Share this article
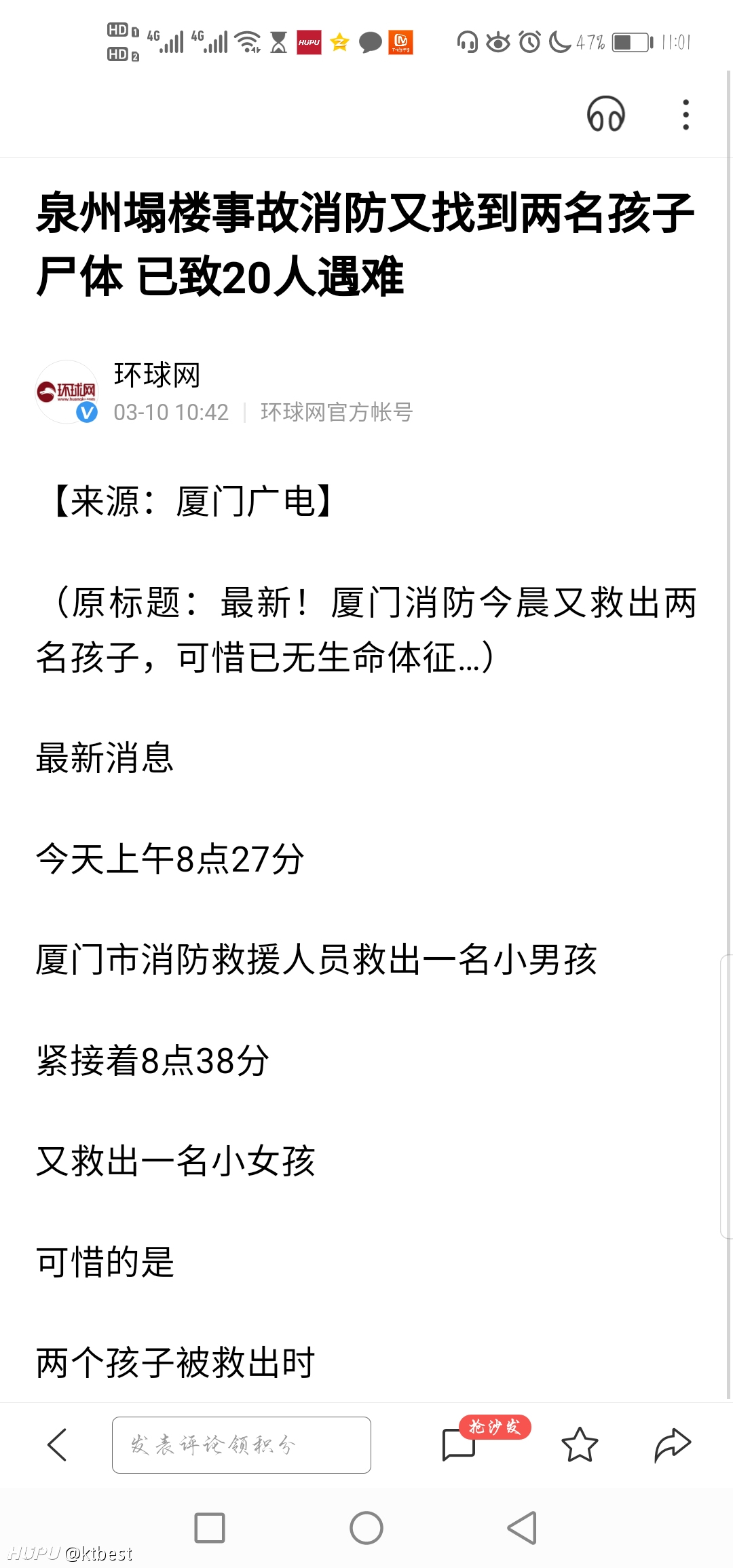The width and height of the screenshot is (733, 1568). [672, 1444]
